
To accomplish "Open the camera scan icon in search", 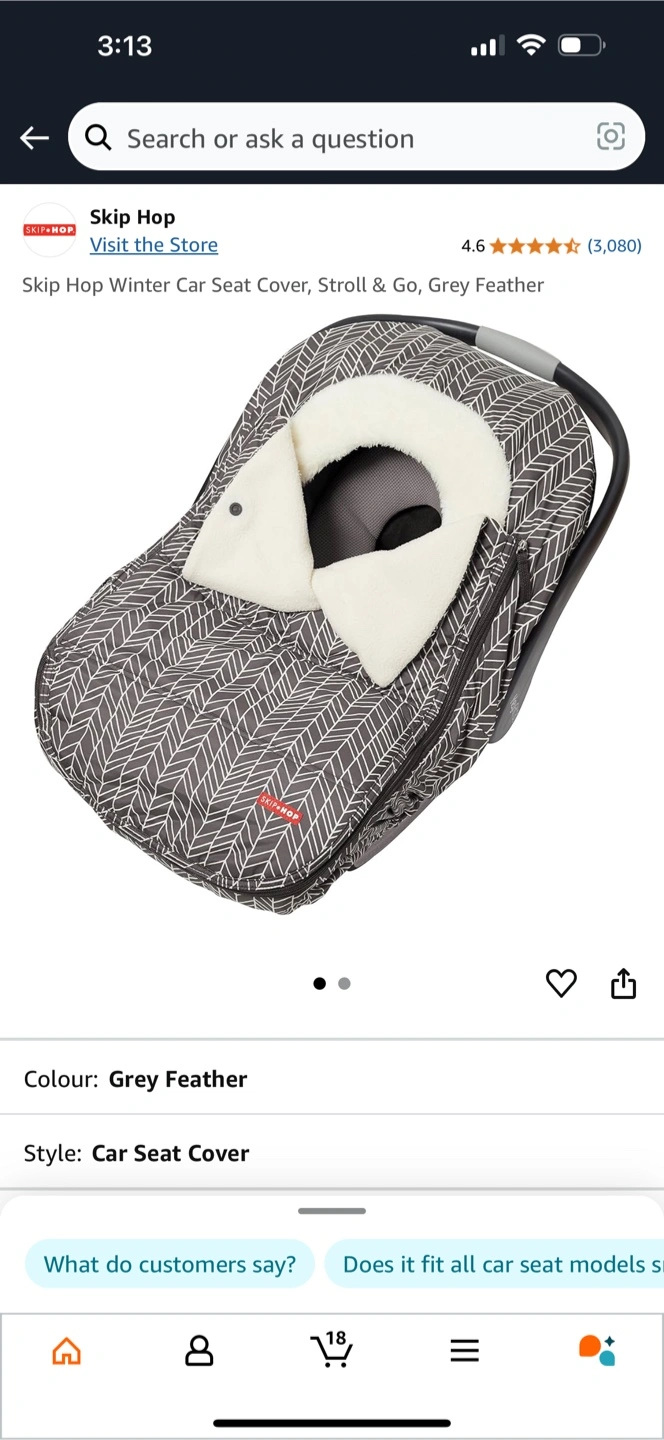I will point(610,137).
